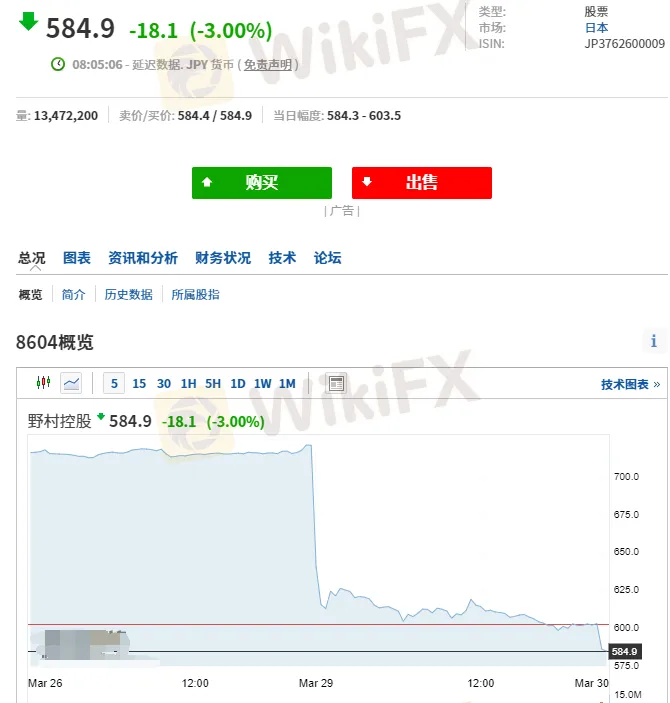The width and height of the screenshot is (670, 703).
Task: Open the 资讯和分析 tab
Action: click(x=143, y=258)
